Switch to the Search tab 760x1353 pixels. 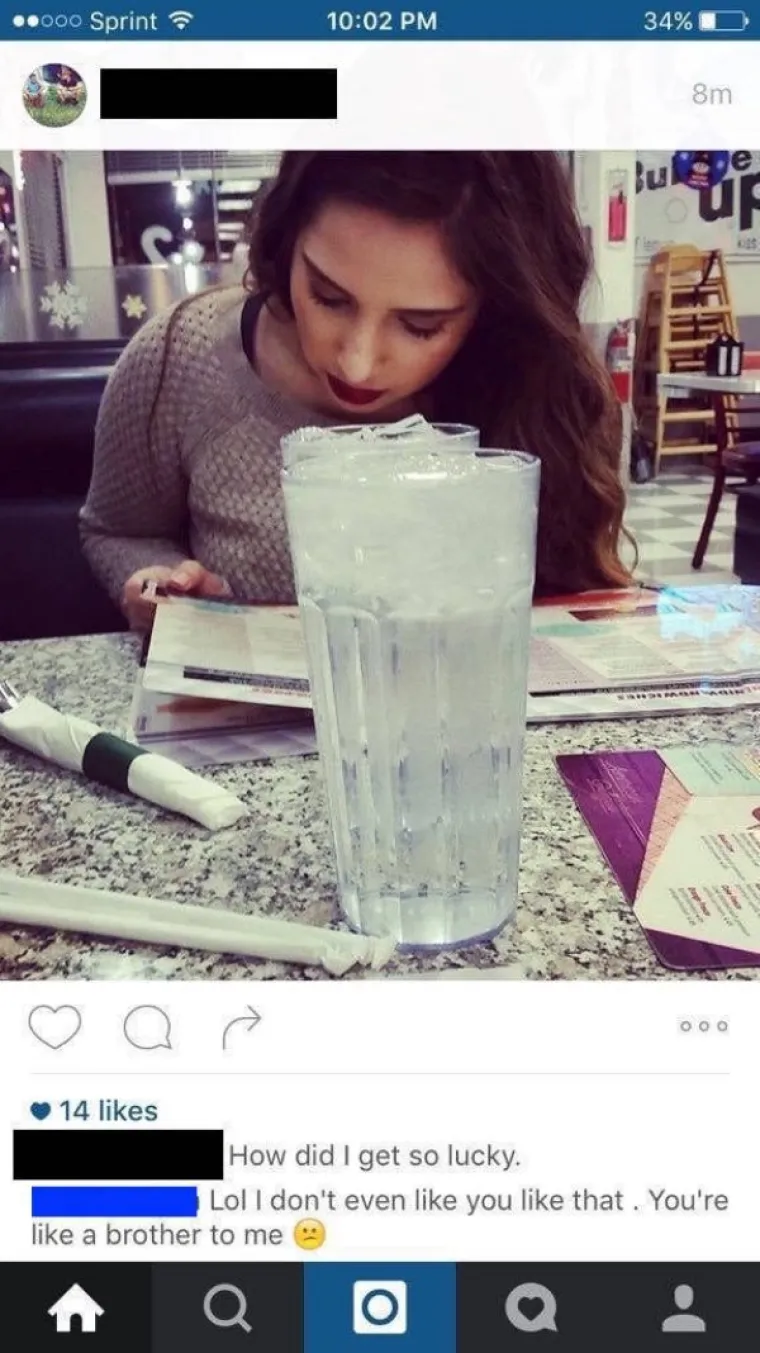[228, 1307]
